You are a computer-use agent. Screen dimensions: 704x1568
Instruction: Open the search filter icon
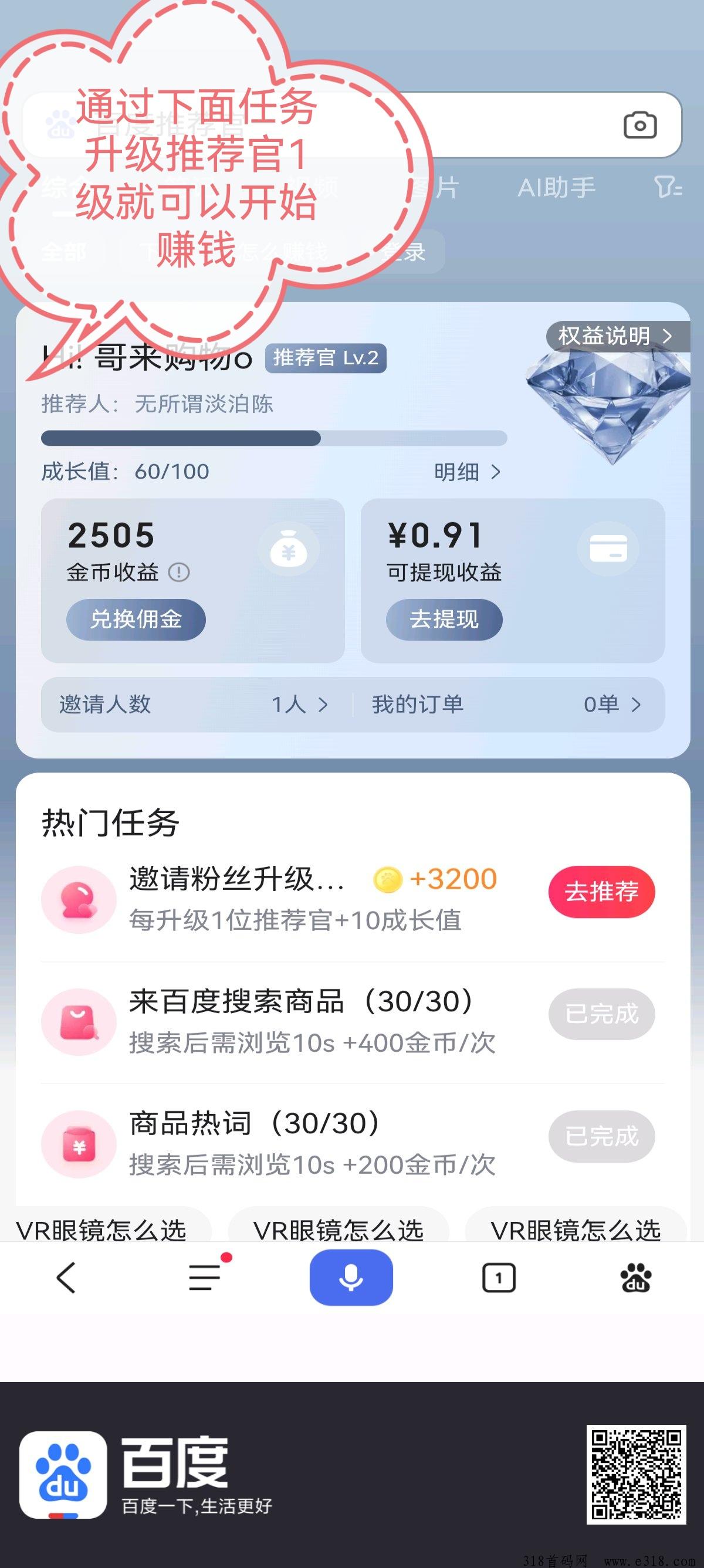tap(668, 187)
